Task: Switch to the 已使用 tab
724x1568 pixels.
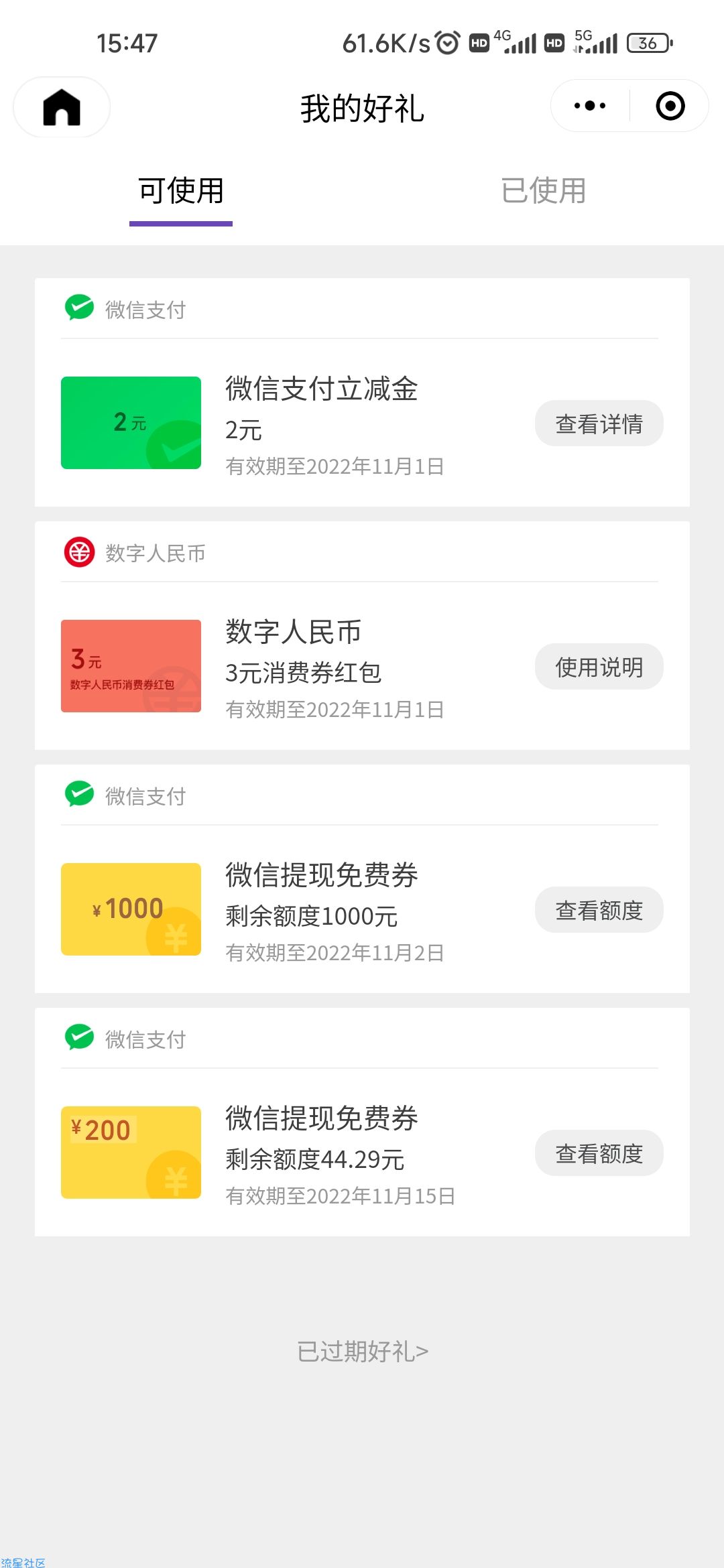Action: (543, 191)
